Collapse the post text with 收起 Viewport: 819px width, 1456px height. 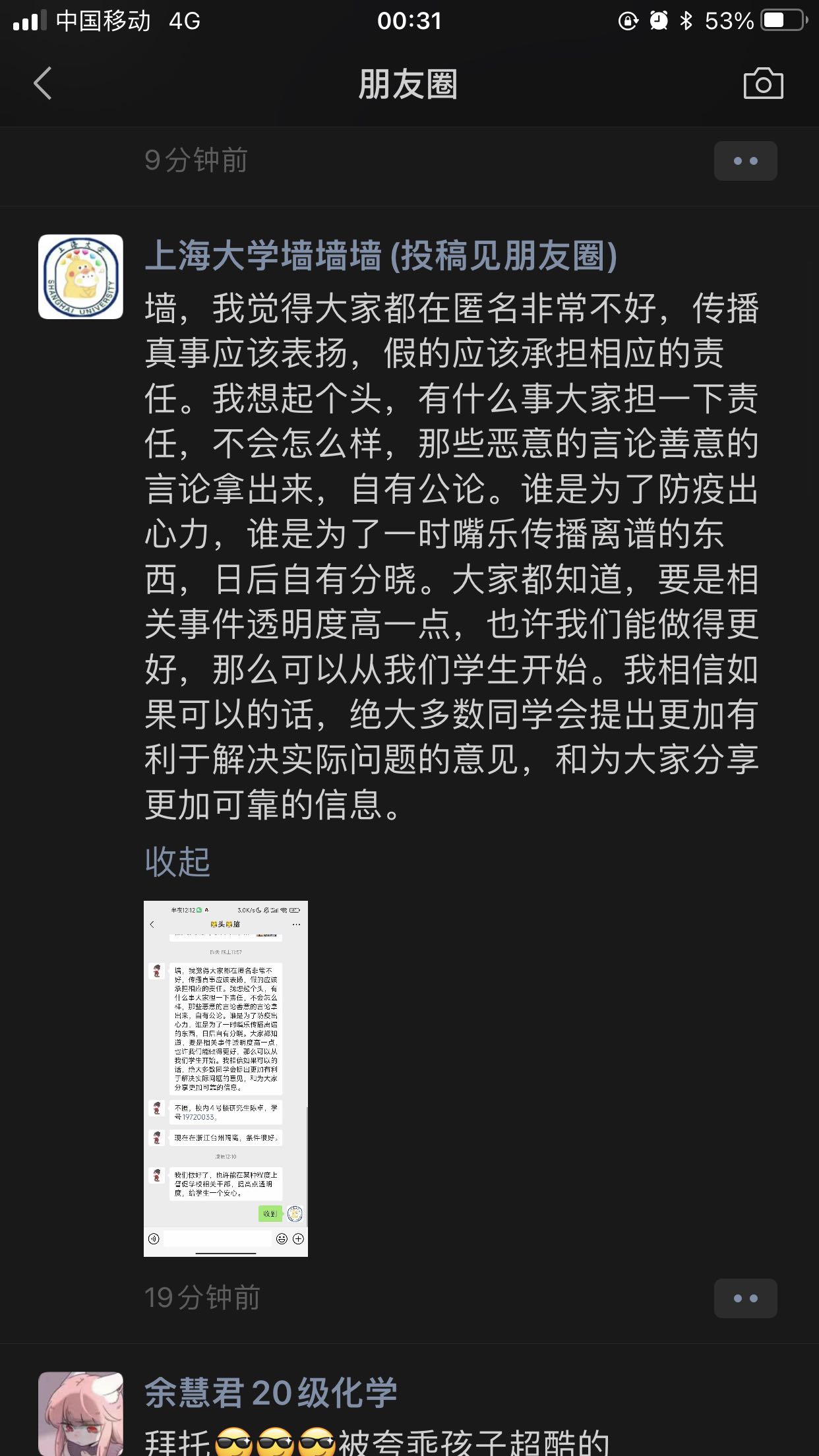click(177, 862)
